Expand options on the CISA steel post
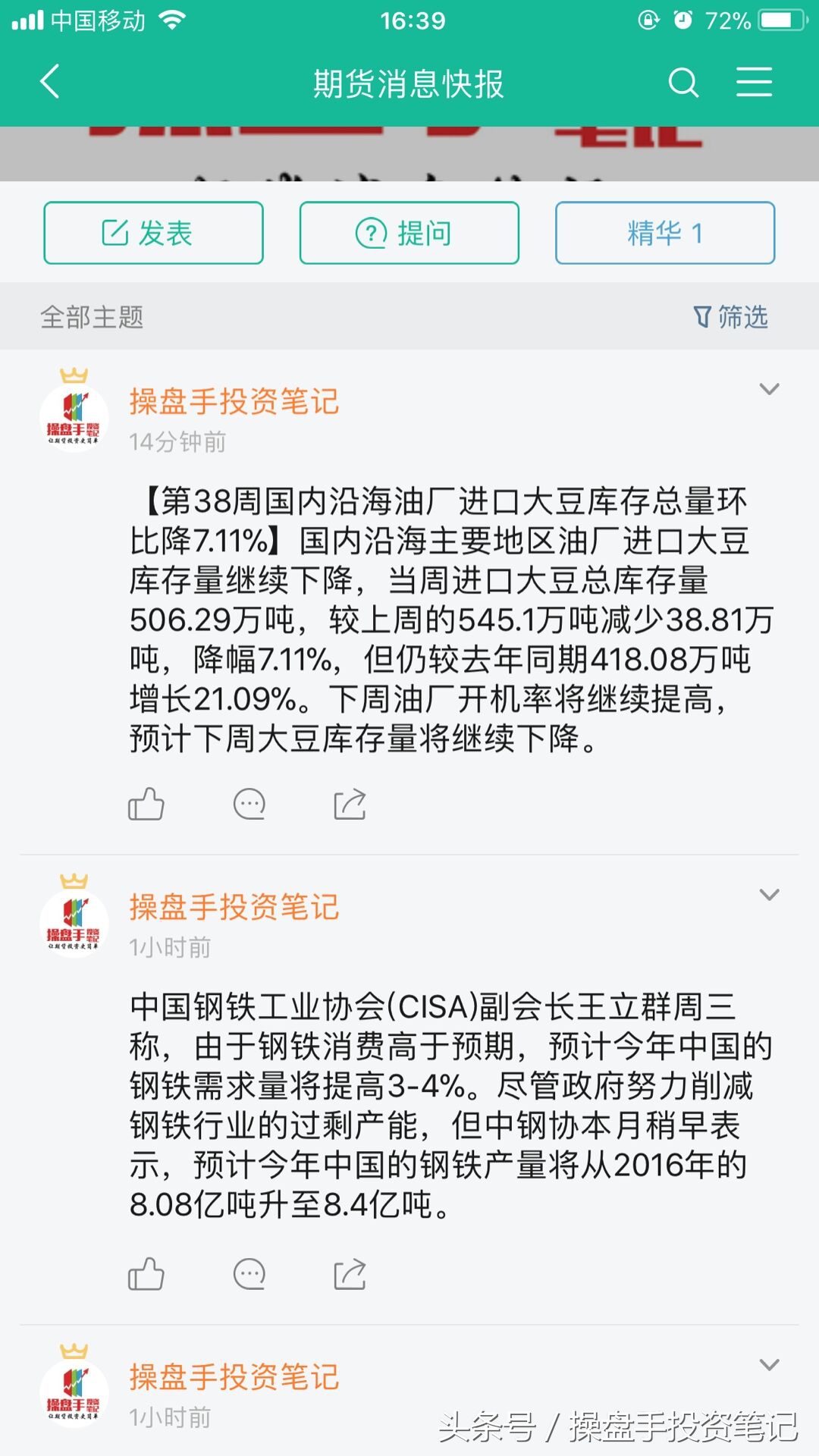819x1456 pixels. tap(770, 892)
